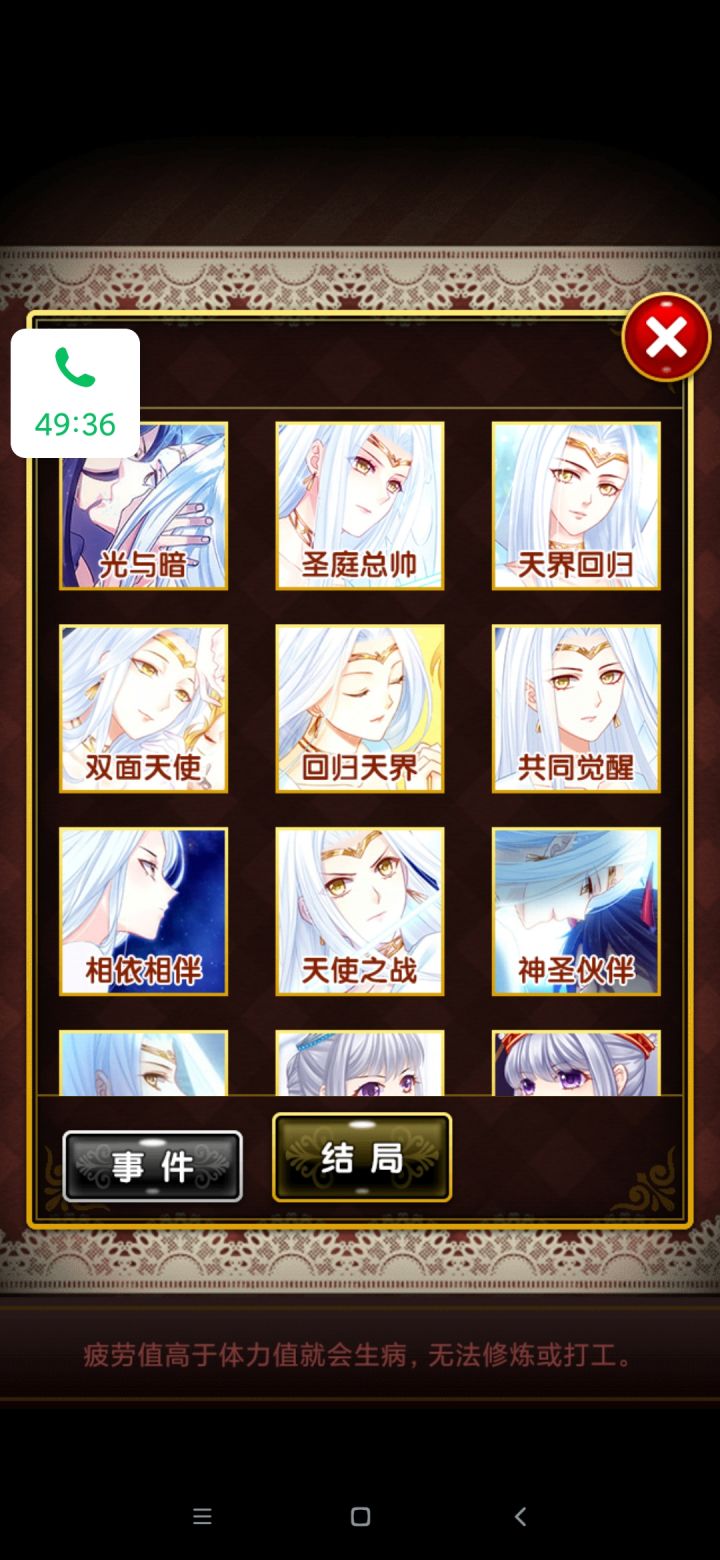Viewport: 720px width, 1560px height.
Task: Close the endings gallery popup
Action: pyautogui.click(x=666, y=337)
